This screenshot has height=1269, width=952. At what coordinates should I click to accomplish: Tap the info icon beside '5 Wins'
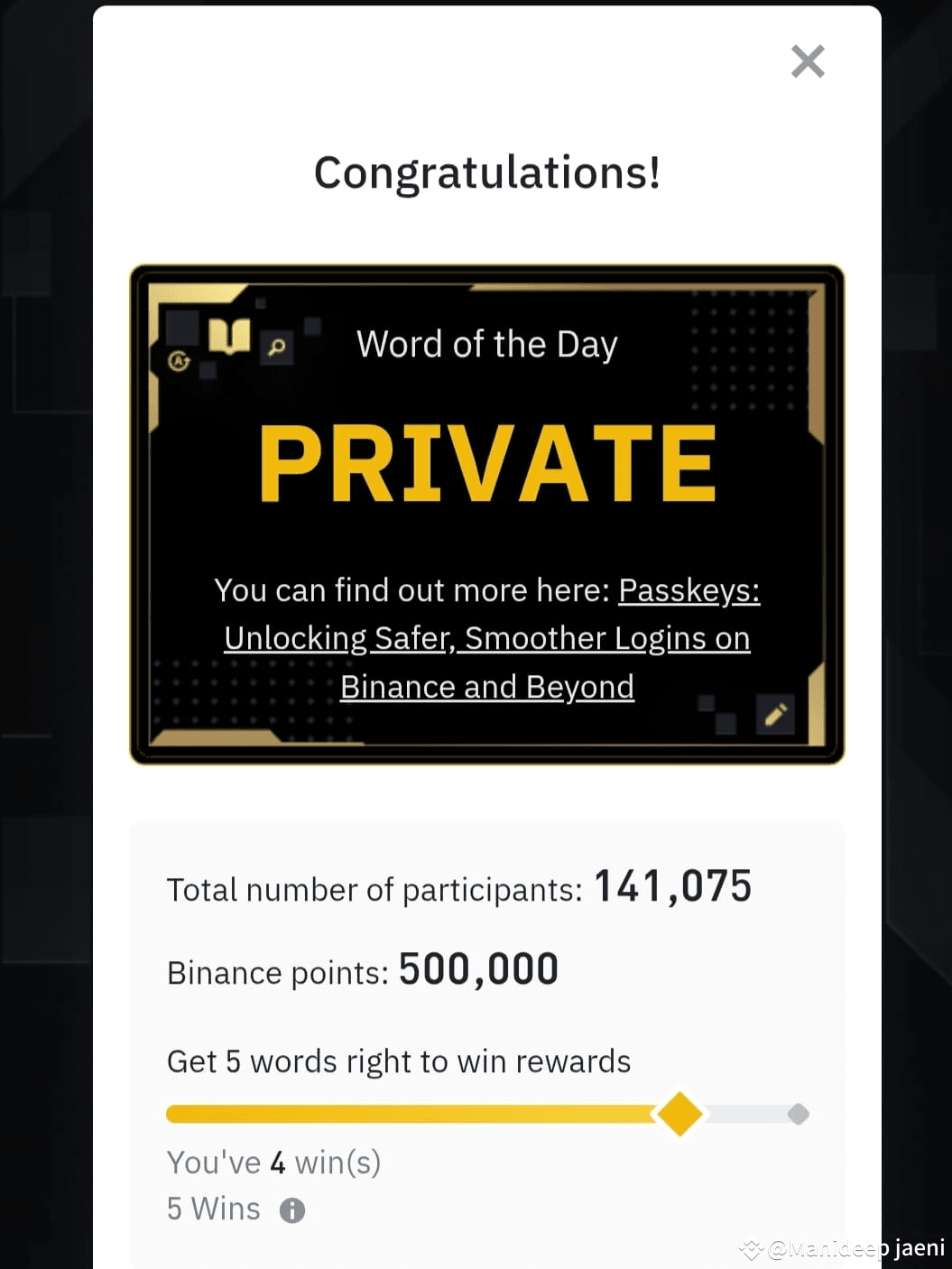click(x=291, y=1209)
